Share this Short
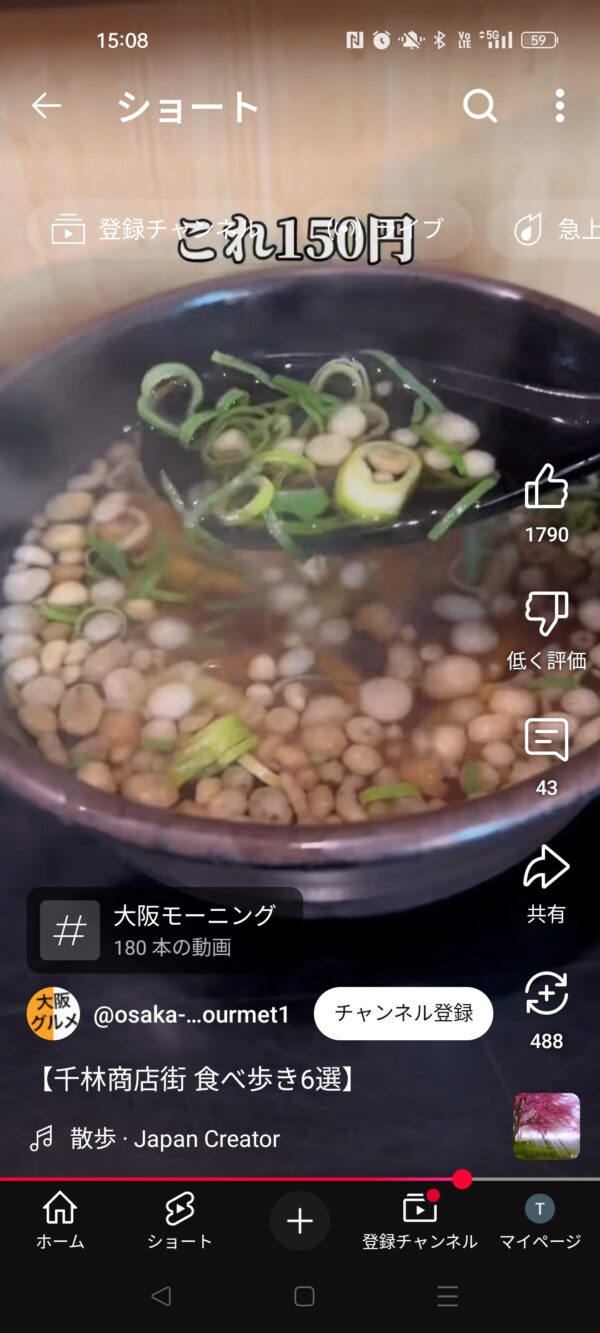 (x=546, y=869)
